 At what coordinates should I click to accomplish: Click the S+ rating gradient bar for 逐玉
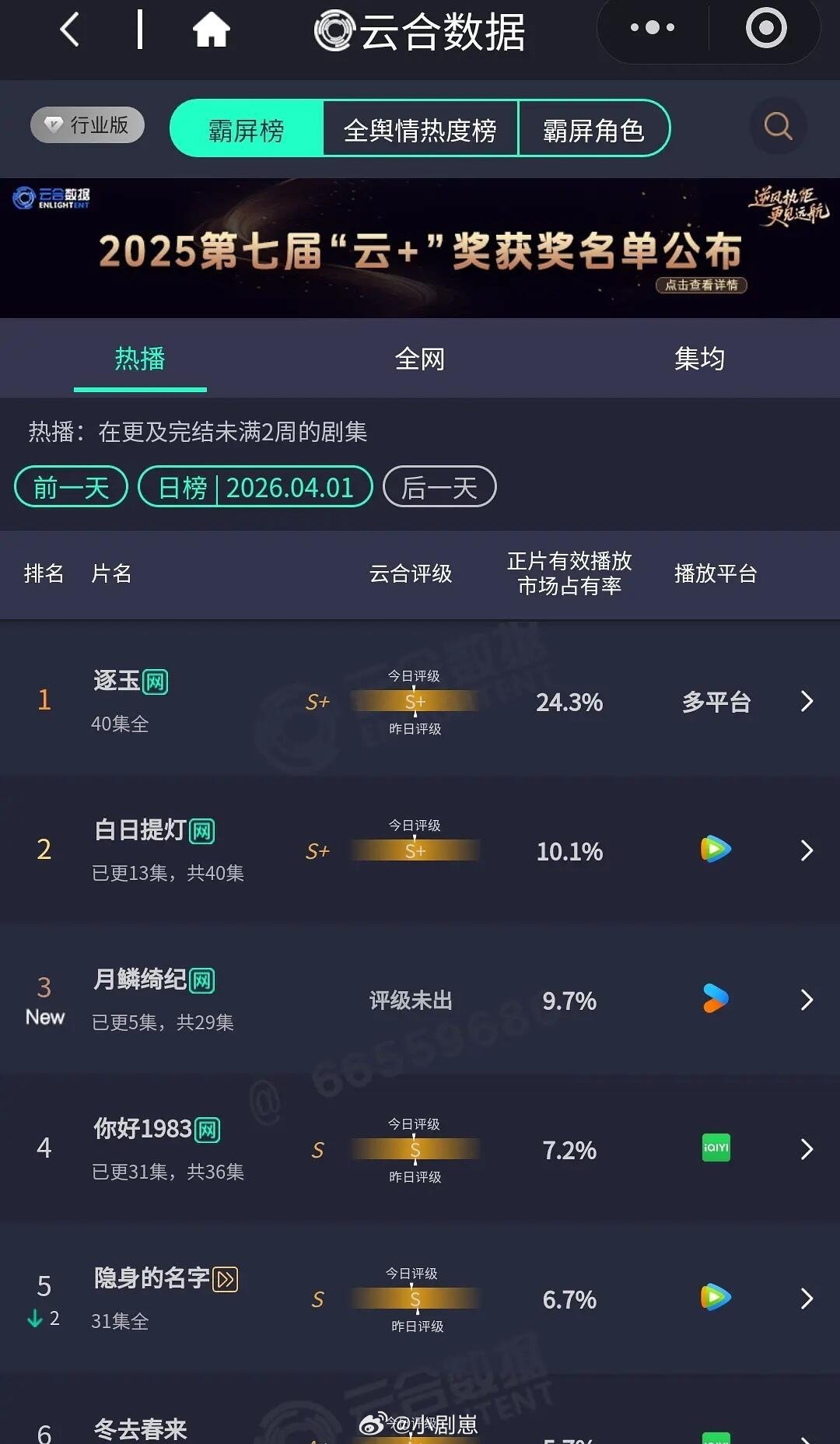415,701
